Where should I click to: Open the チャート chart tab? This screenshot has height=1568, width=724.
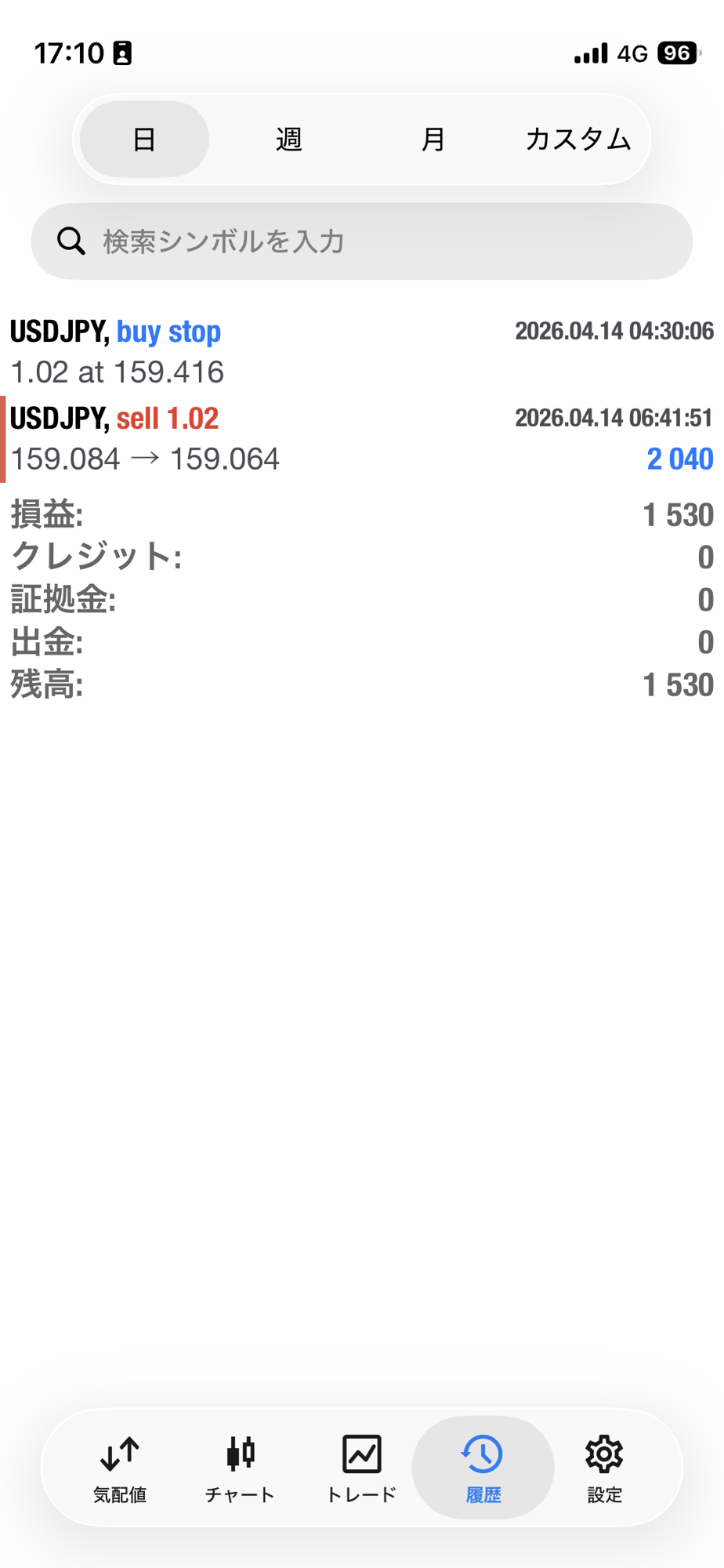tap(241, 1468)
